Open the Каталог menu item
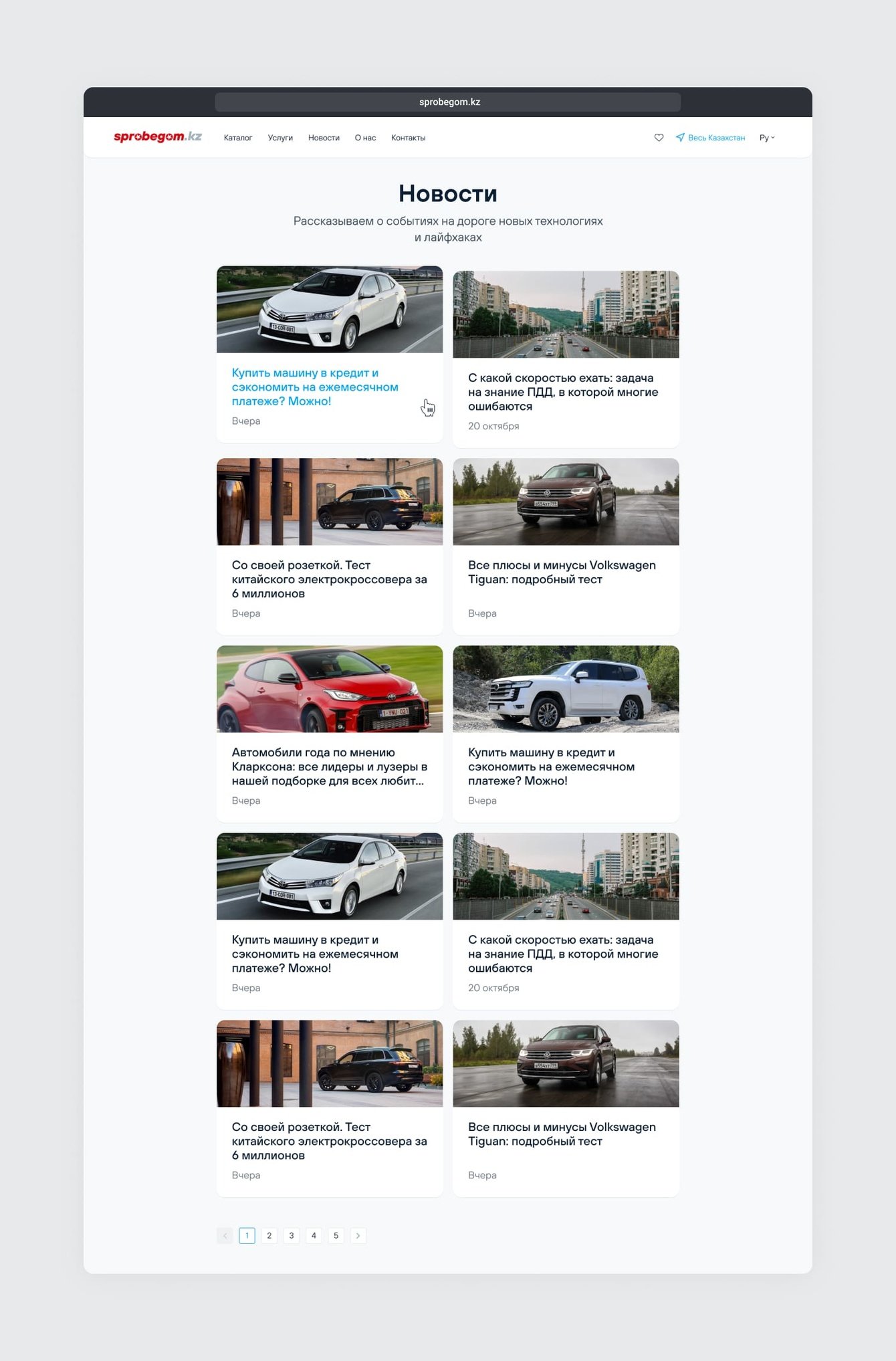Screen dimensions: 896x1361 (x=237, y=138)
